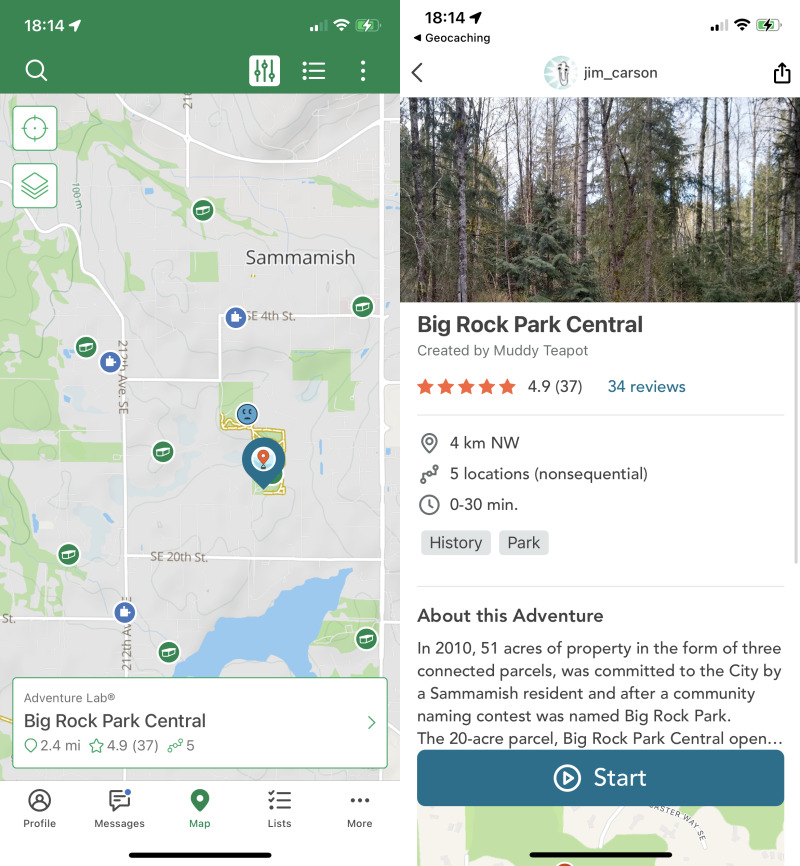This screenshot has height=866, width=800.
Task: Tap the selected Adventure Lab map pin
Action: 263,459
